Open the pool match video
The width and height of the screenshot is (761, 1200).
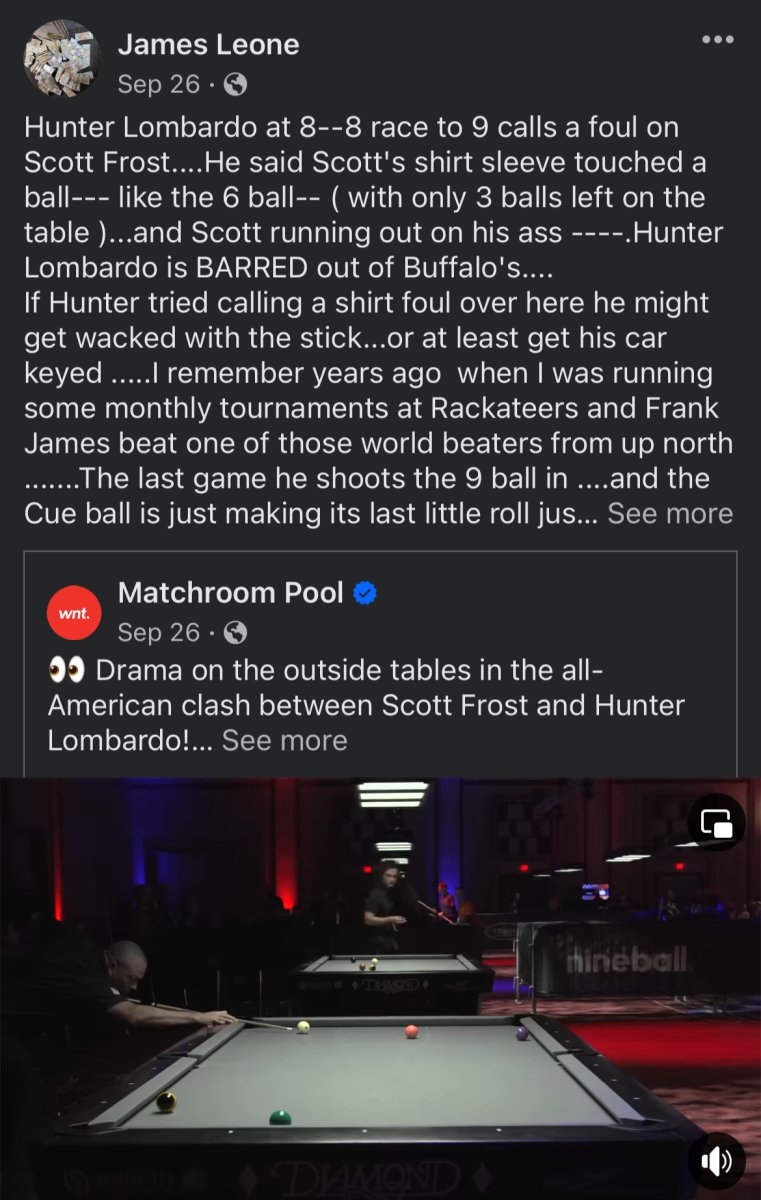(380, 990)
